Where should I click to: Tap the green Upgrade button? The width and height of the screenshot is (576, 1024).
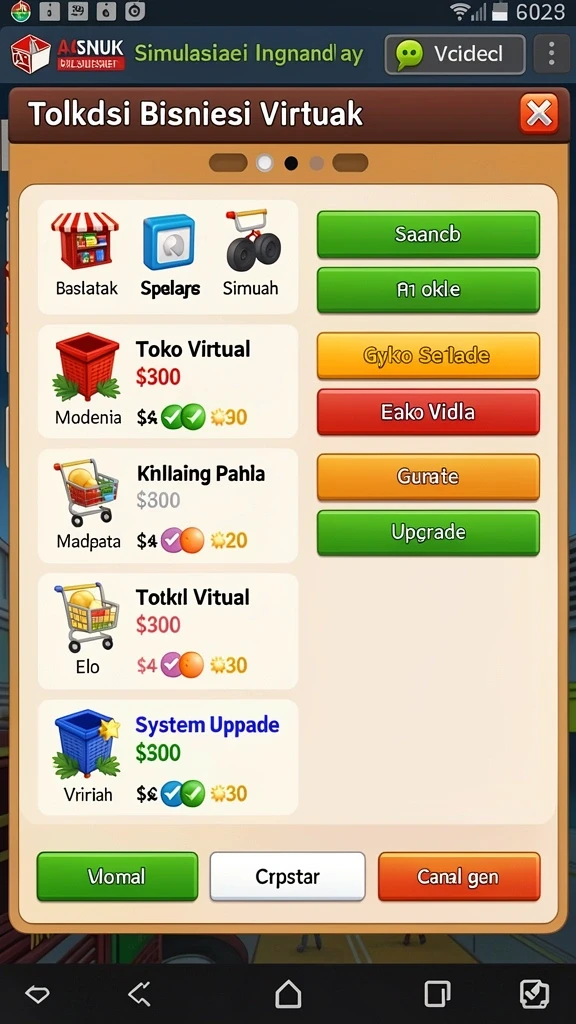tap(428, 533)
